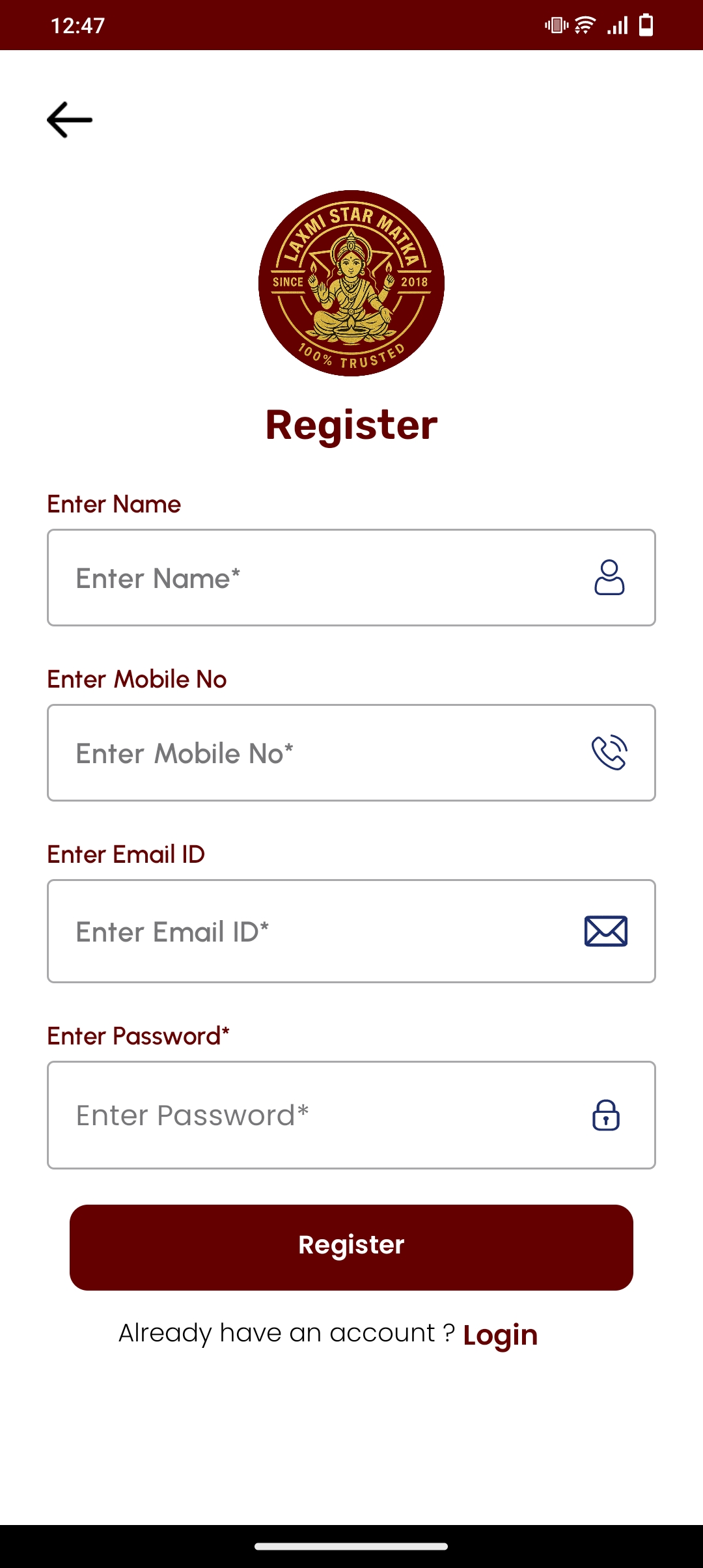The width and height of the screenshot is (703, 1568).
Task: Click the padlock icon in the Password field
Action: [605, 1115]
